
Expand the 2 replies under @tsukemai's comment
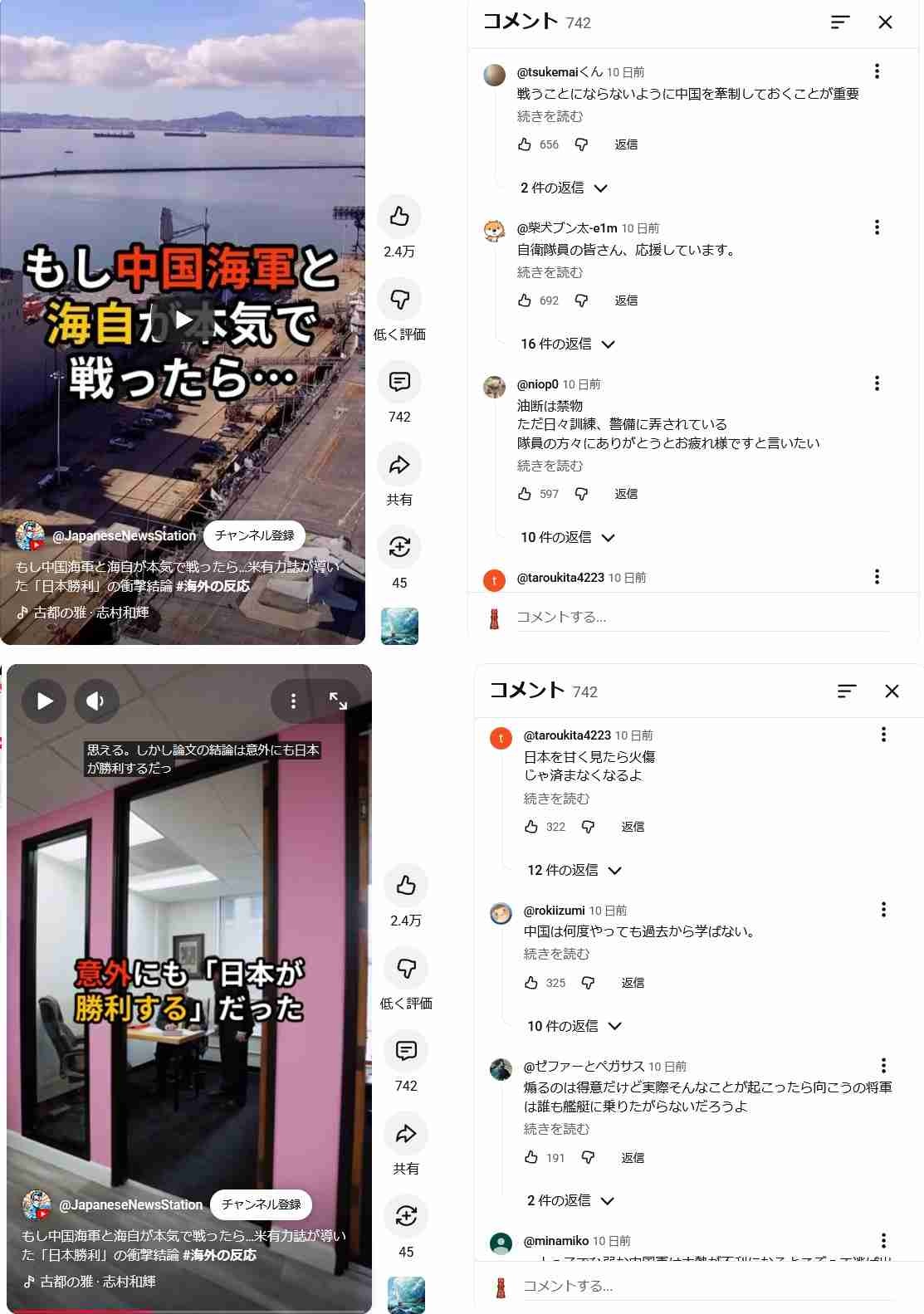pyautogui.click(x=564, y=188)
